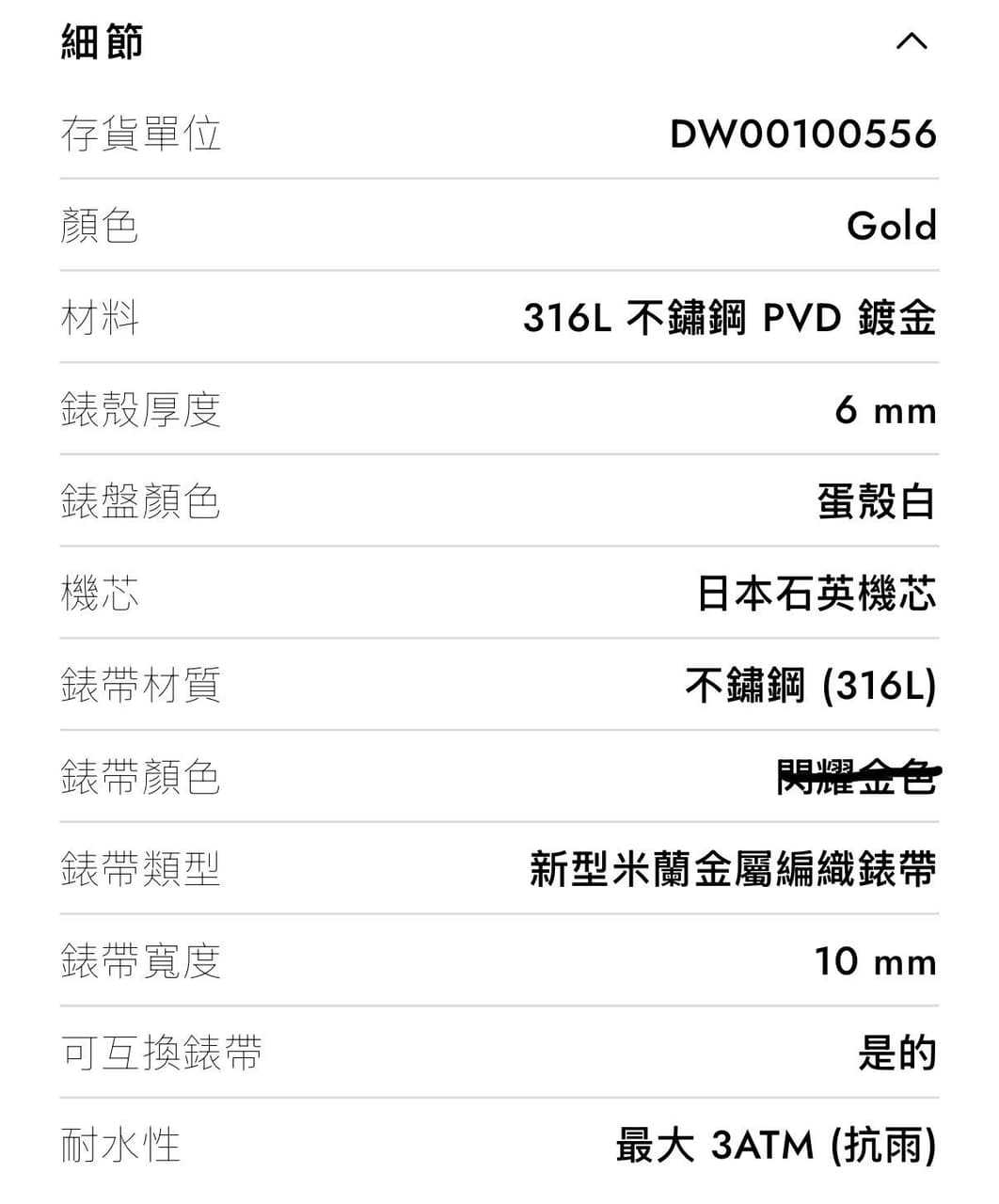Click the 顏色 color row label
The width and height of the screenshot is (999, 1204).
pos(100,226)
